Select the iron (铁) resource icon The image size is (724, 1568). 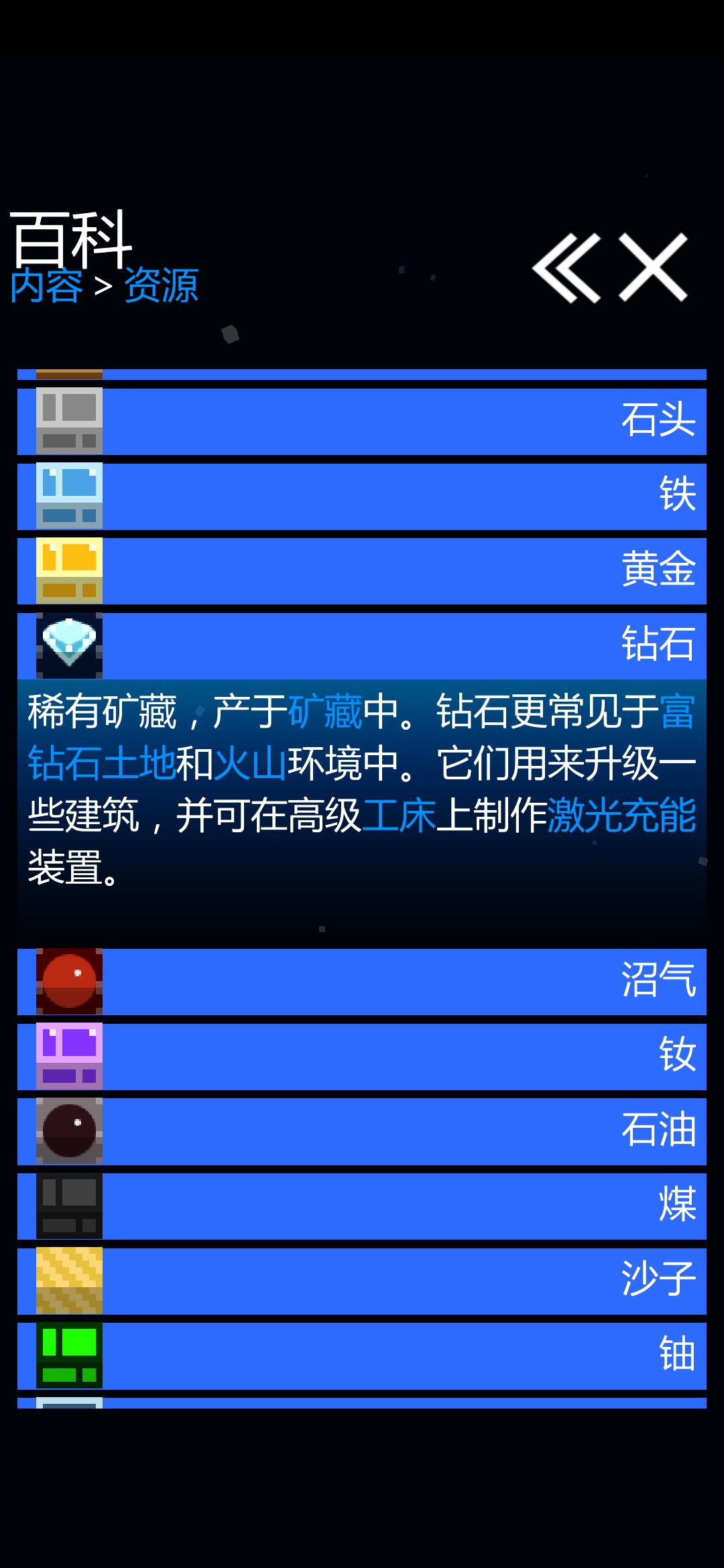(x=69, y=495)
